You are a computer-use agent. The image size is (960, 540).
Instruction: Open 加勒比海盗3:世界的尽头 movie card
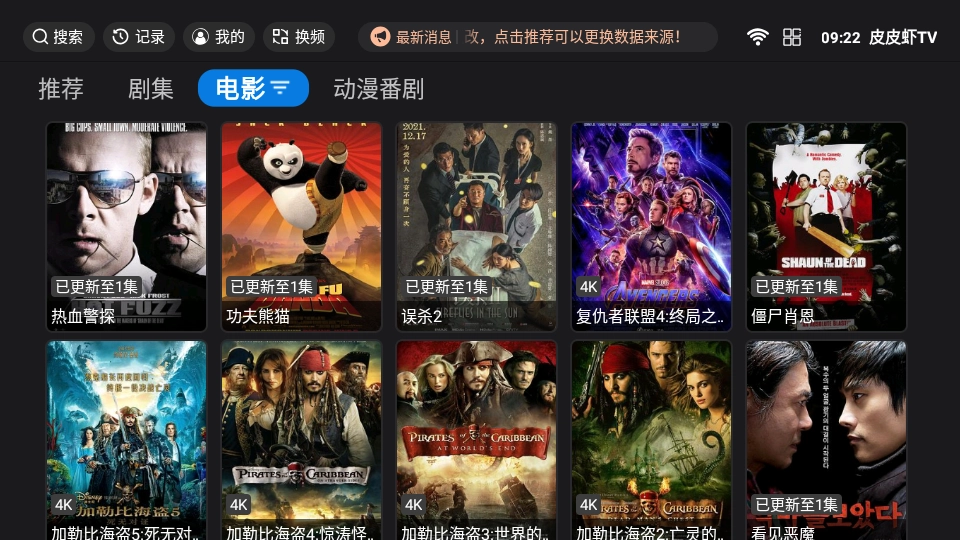(476, 440)
